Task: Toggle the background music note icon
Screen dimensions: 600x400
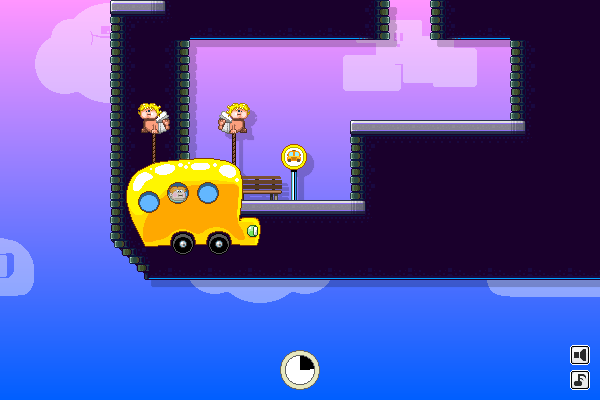Action: point(580,380)
